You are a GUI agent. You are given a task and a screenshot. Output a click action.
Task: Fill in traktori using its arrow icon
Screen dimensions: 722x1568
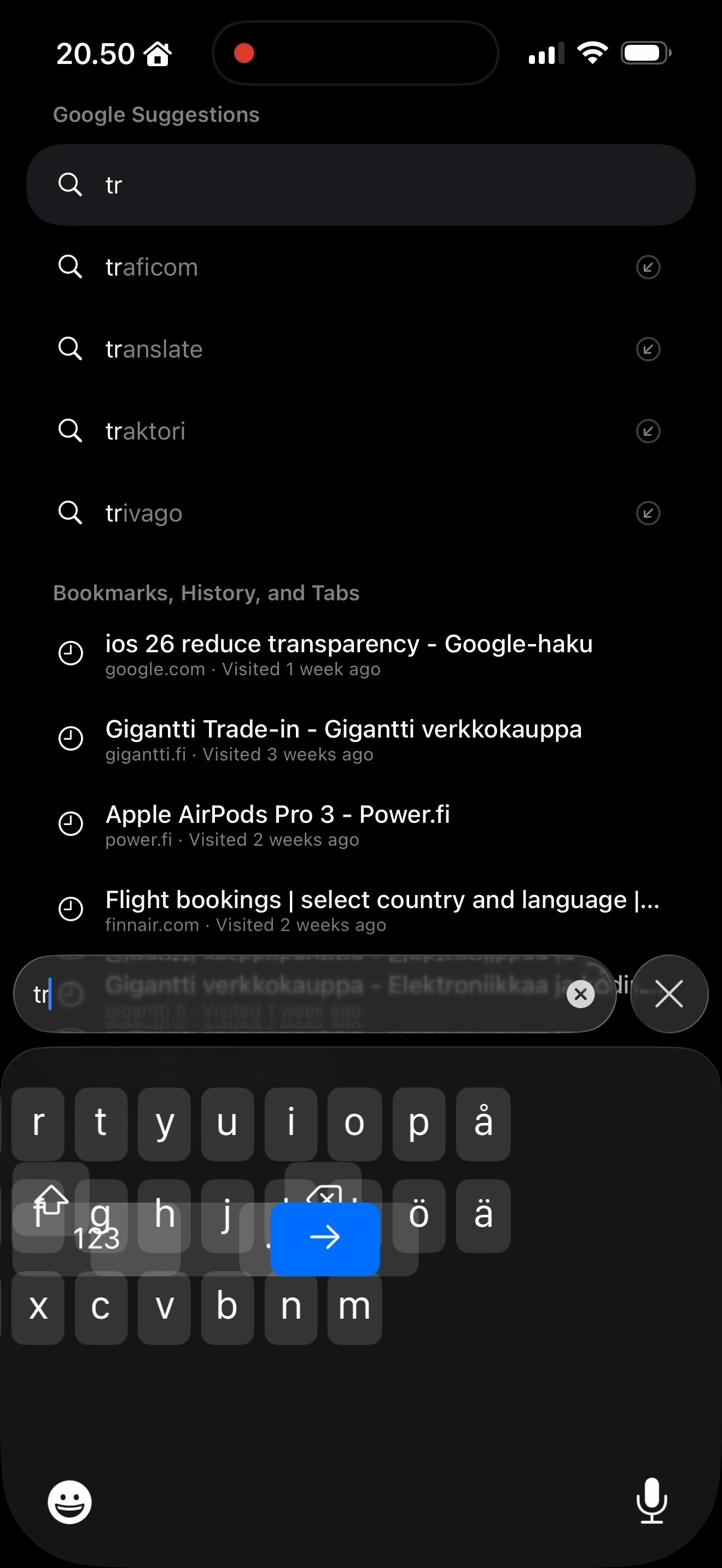point(648,431)
